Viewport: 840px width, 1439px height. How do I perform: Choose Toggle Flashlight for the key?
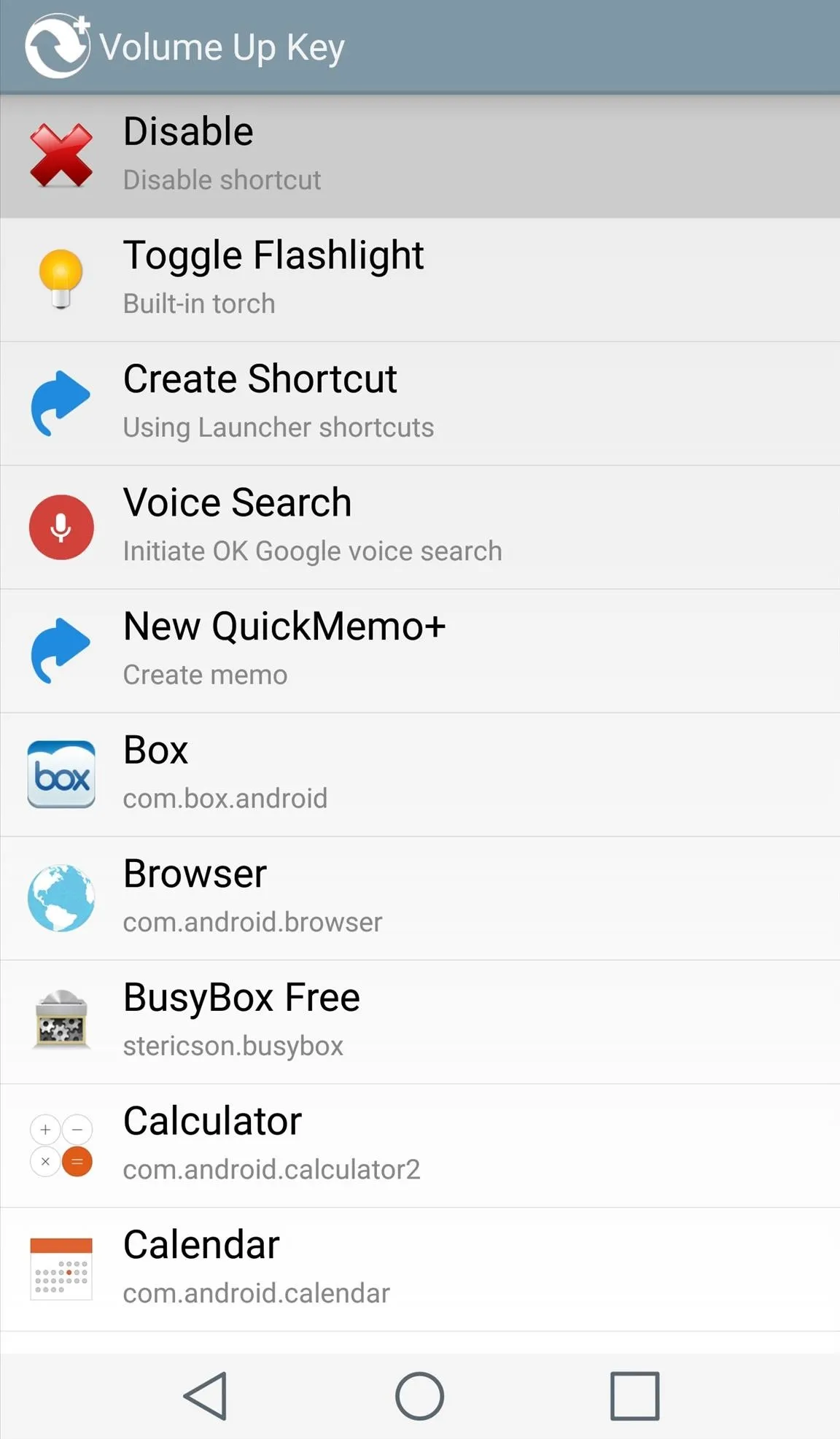420,280
